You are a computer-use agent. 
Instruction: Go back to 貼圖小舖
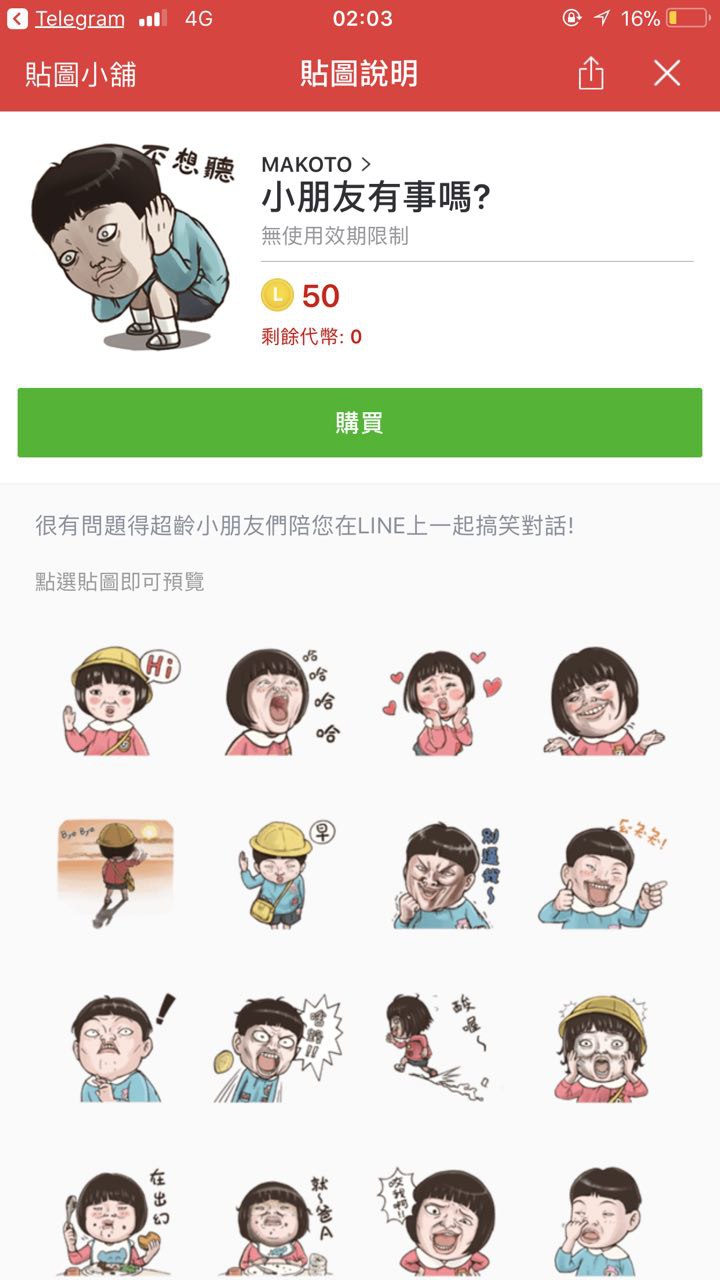(x=80, y=74)
